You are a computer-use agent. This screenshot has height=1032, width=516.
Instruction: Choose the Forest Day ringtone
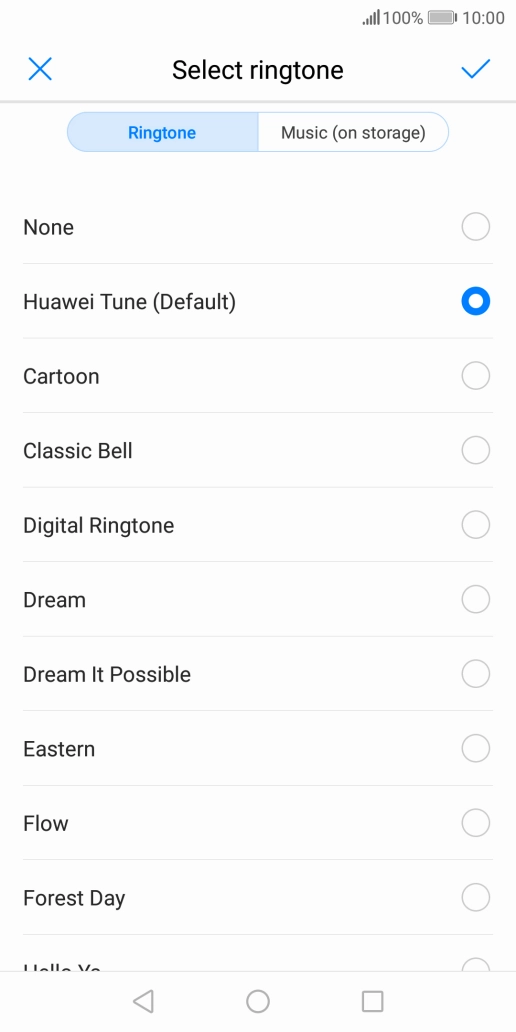[x=258, y=896]
